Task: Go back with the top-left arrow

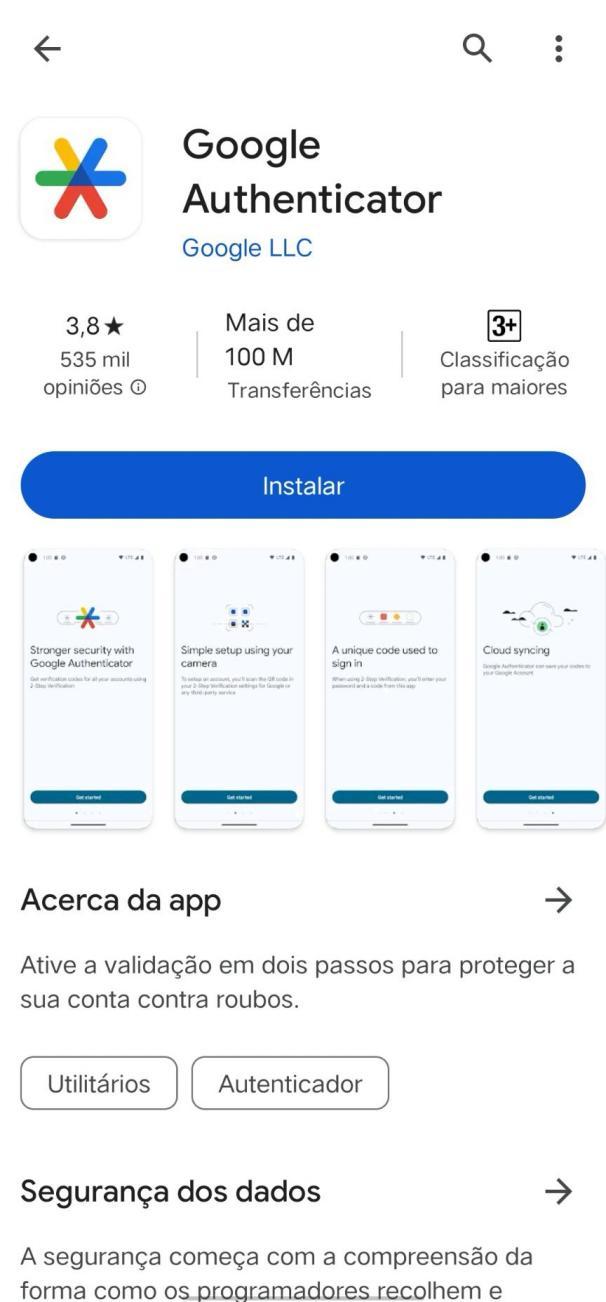Action: [x=47, y=49]
